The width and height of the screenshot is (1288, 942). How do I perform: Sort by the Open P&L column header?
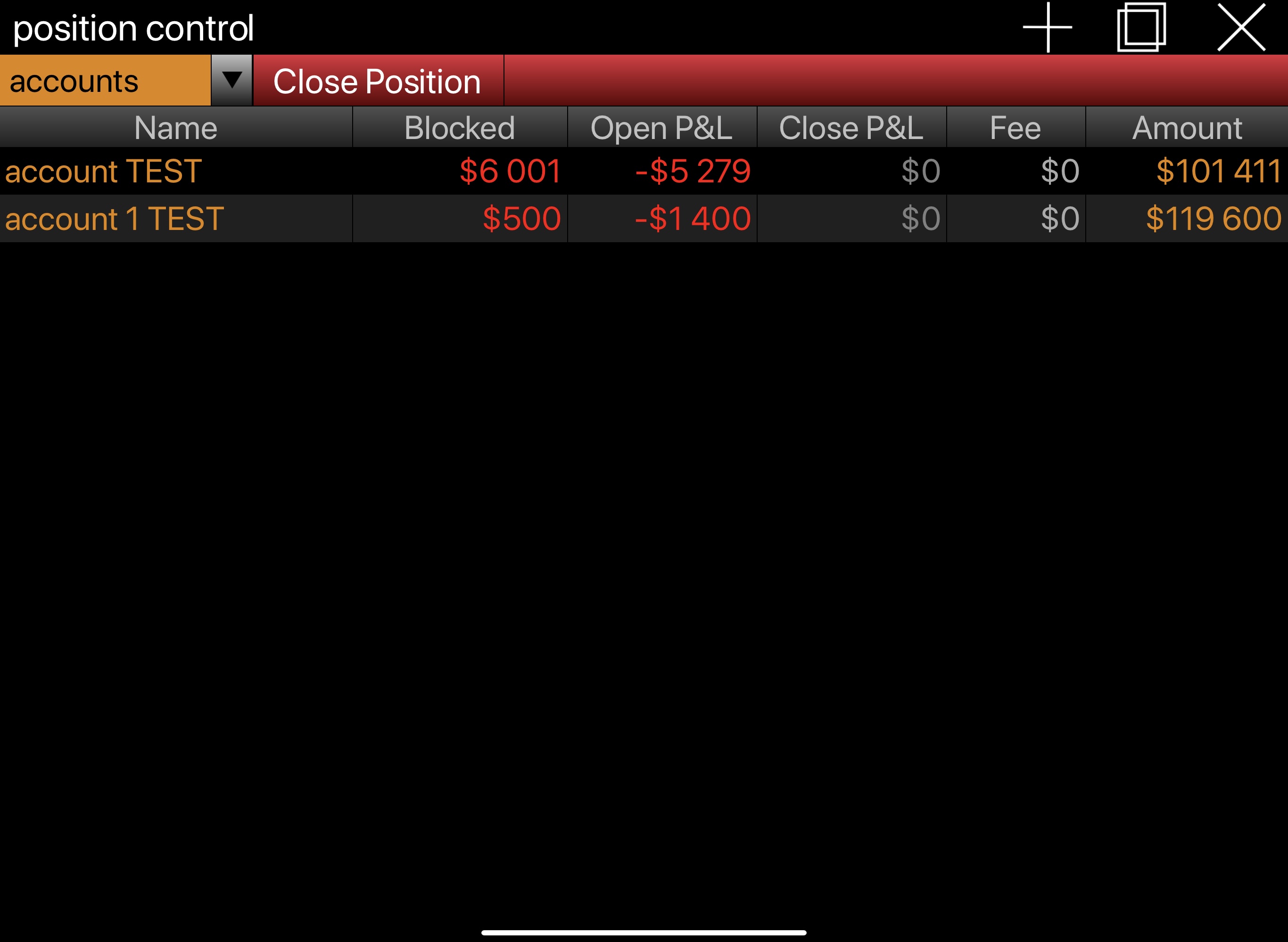click(x=662, y=128)
